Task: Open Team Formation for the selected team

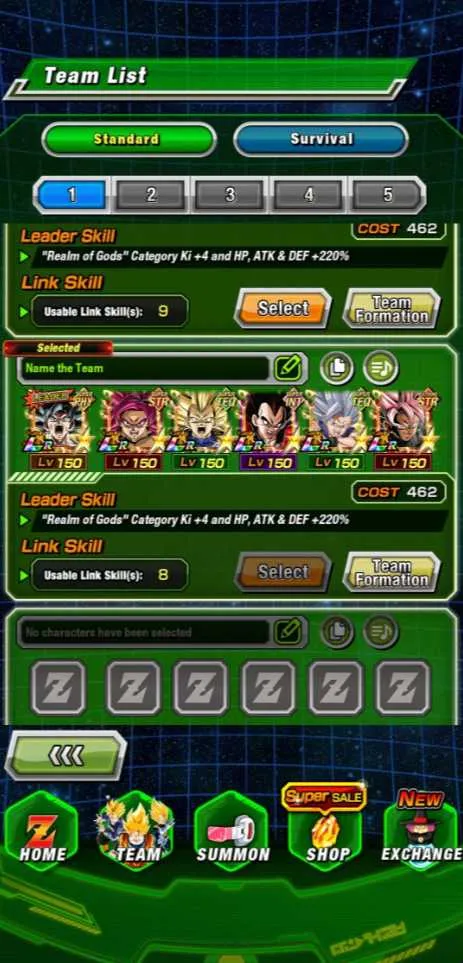Action: tap(392, 572)
